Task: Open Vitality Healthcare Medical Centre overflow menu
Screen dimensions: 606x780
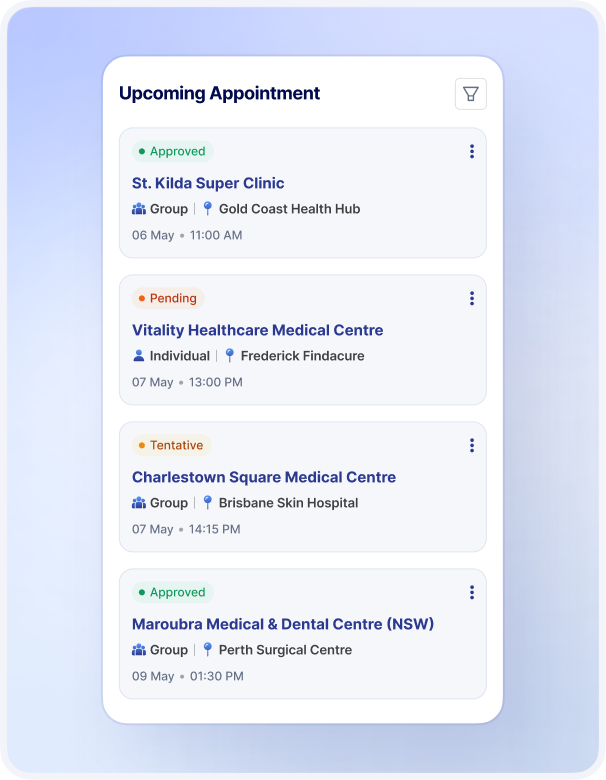Action: (471, 299)
